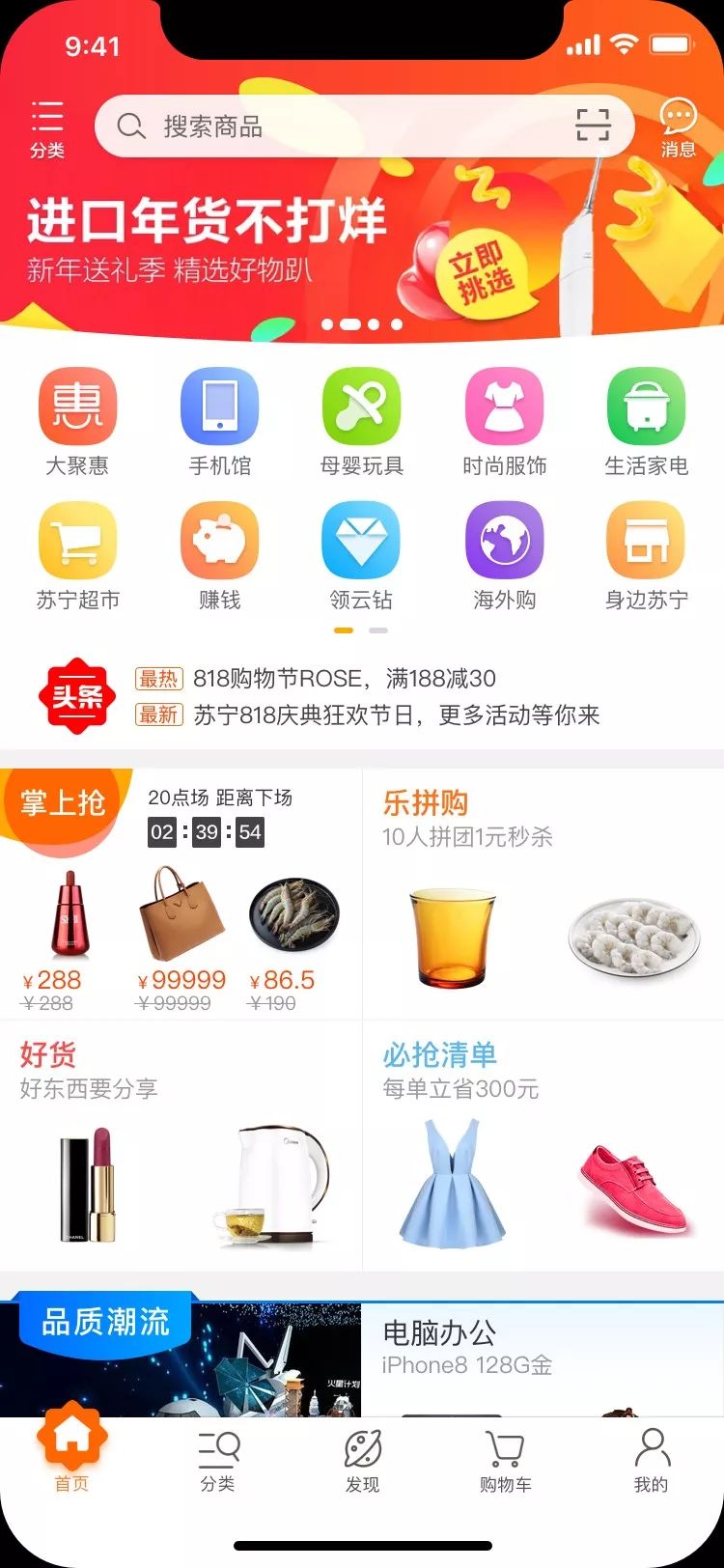Tap the 立即挑选 button on the banner
The image size is (724, 1568).
[x=486, y=269]
